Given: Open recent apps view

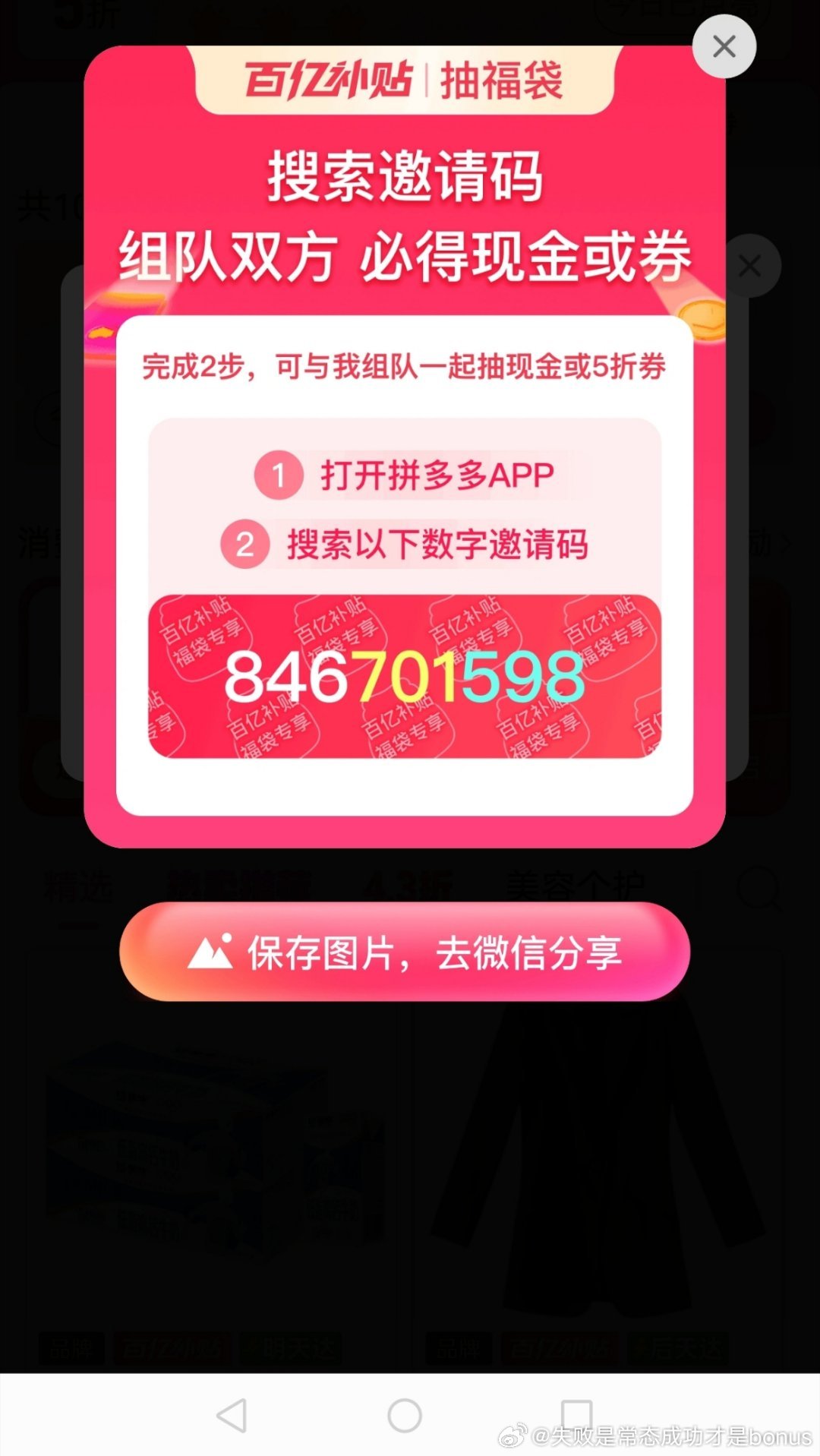Looking at the screenshot, I should pyautogui.click(x=576, y=1416).
